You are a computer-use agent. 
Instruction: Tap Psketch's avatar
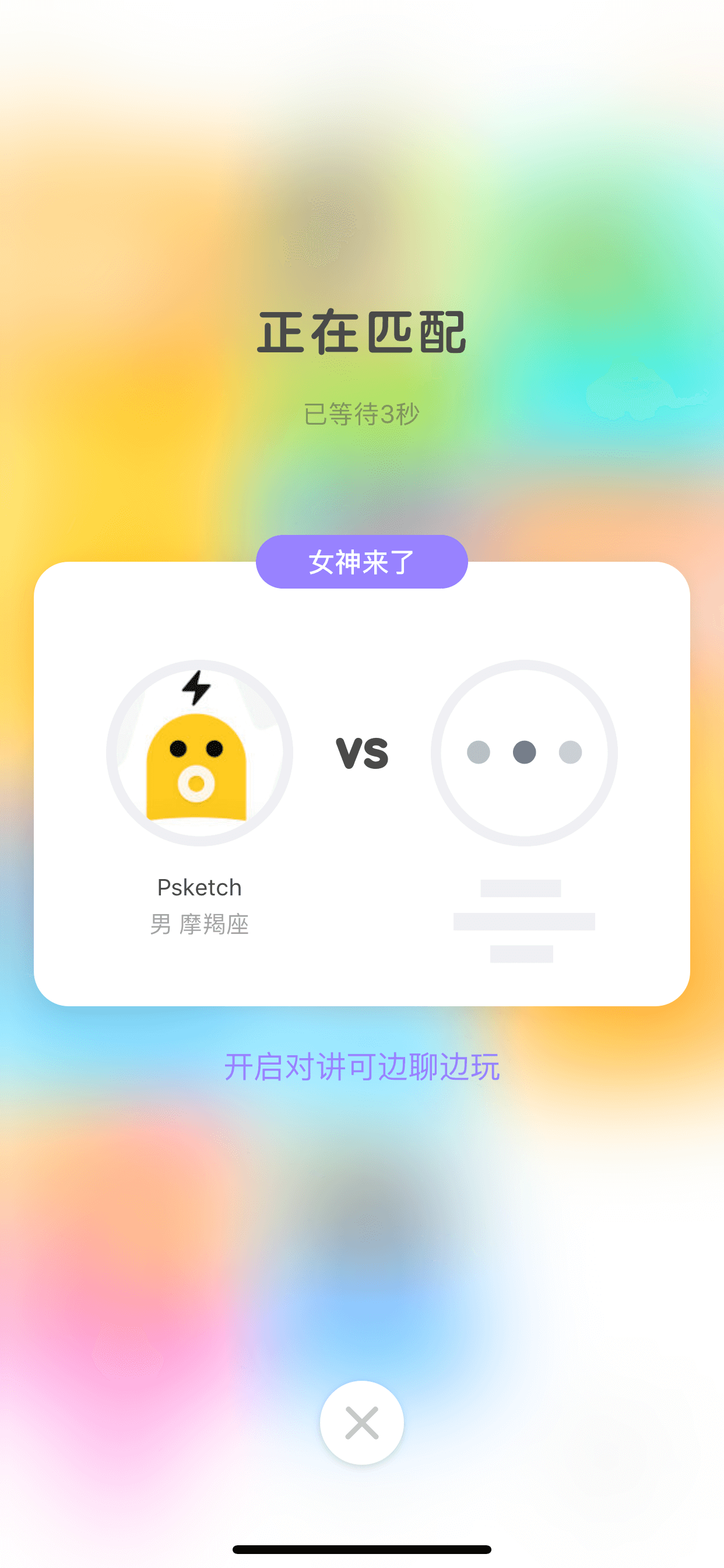point(199,752)
